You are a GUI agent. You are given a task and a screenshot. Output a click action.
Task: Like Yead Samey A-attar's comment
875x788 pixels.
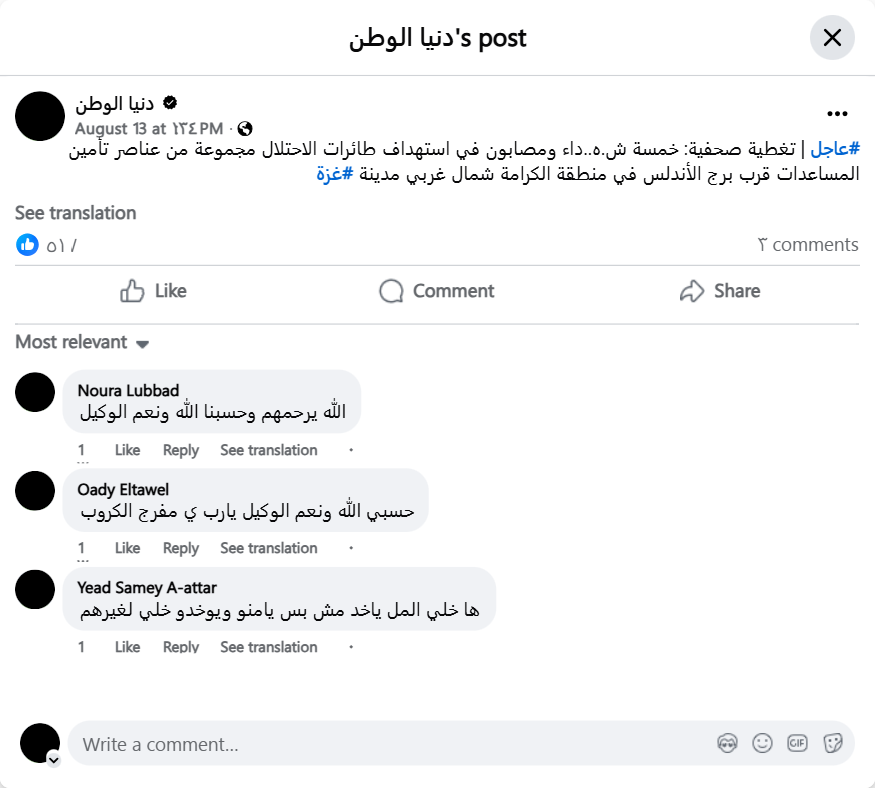[x=127, y=647]
